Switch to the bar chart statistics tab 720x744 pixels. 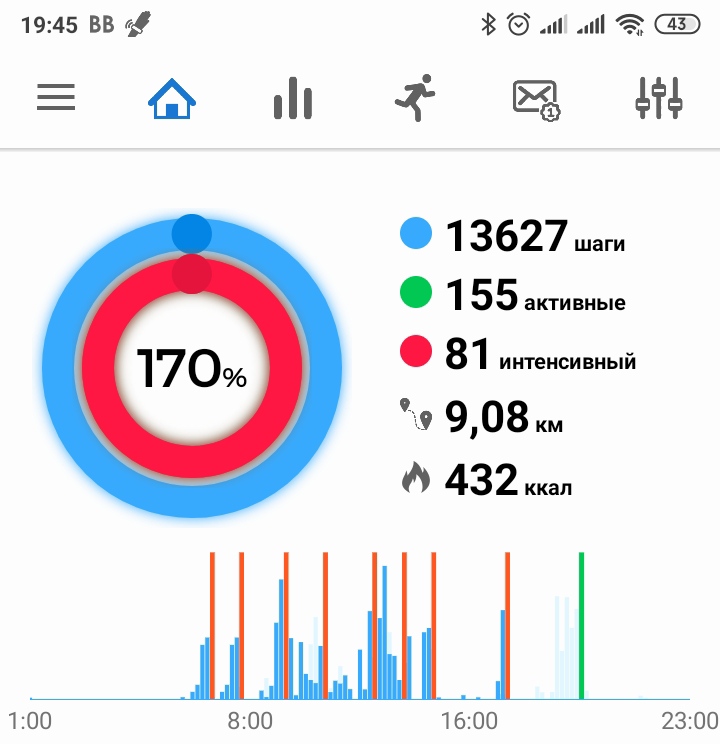coord(292,99)
